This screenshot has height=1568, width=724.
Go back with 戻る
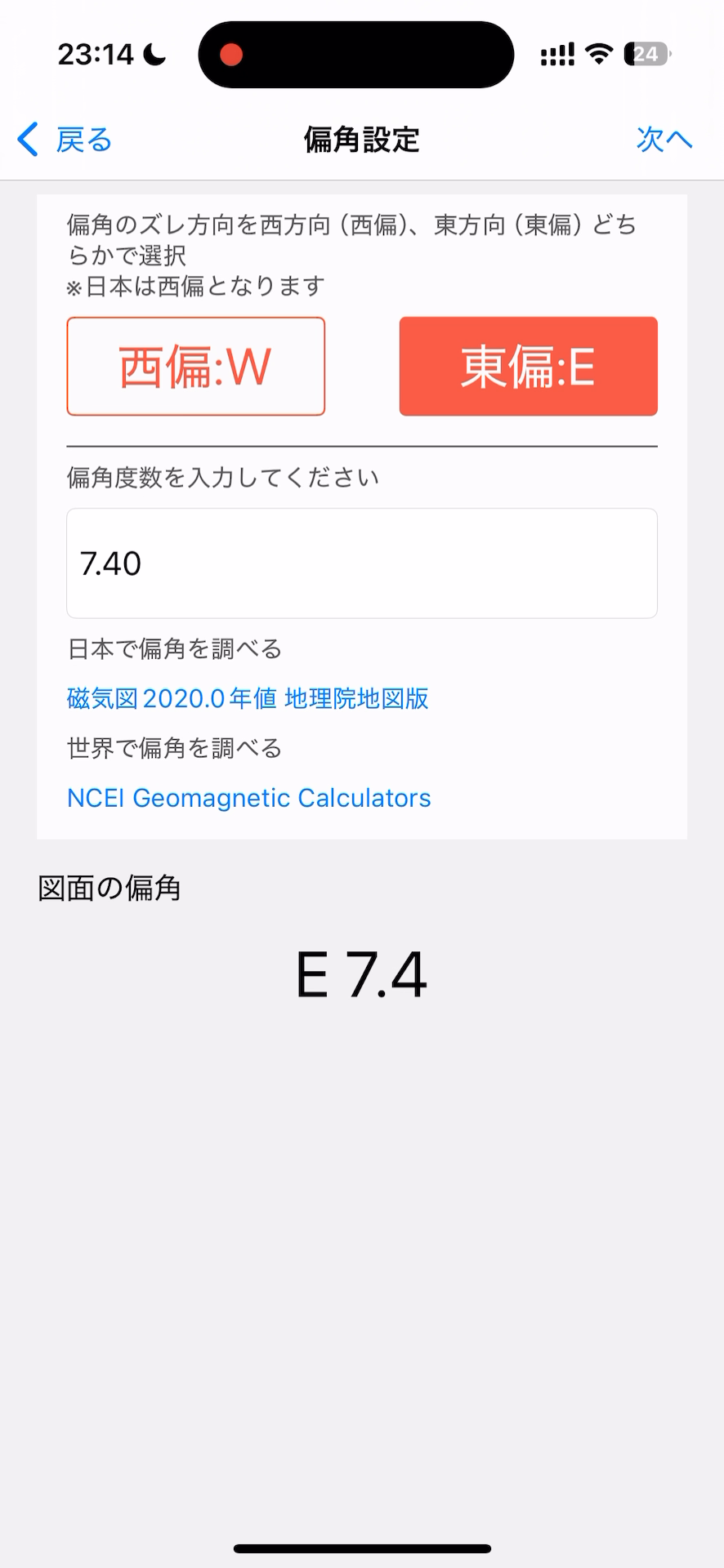65,140
